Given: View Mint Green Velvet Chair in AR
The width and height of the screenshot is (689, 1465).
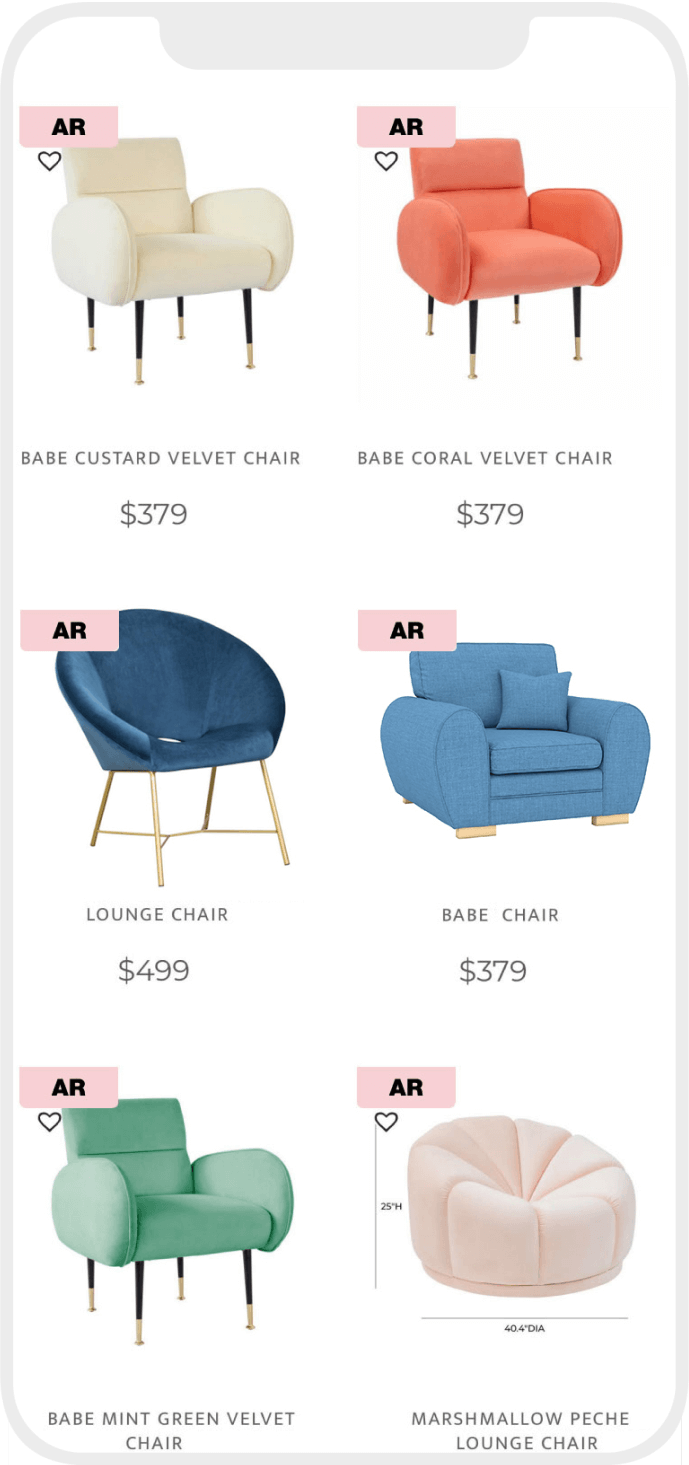Looking at the screenshot, I should point(69,1087).
